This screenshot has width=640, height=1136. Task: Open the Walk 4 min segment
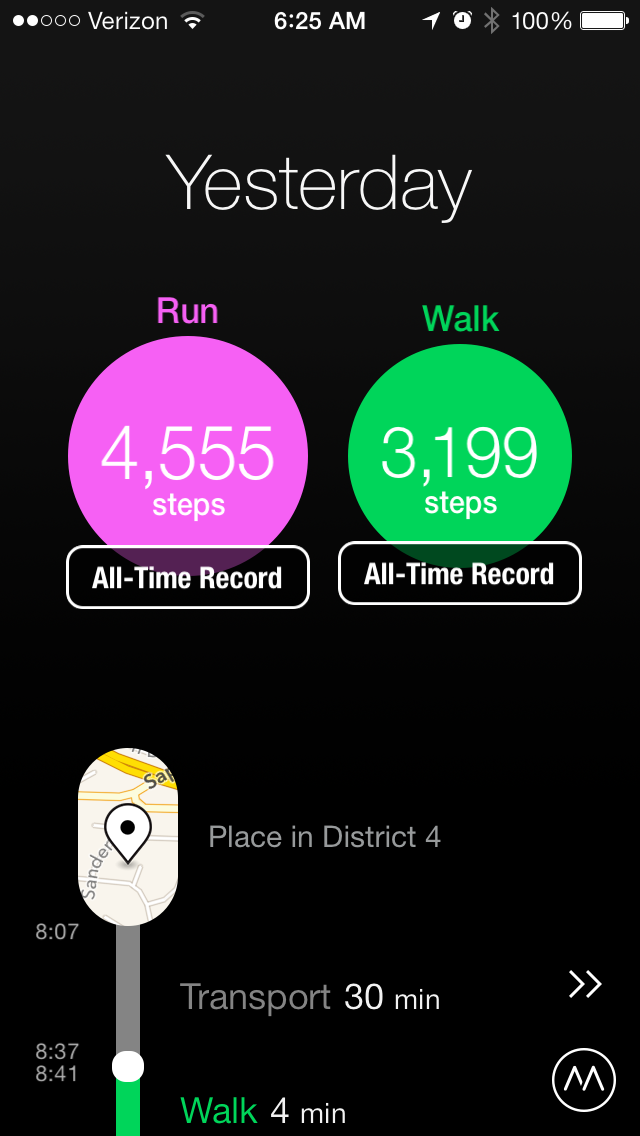[x=262, y=1111]
